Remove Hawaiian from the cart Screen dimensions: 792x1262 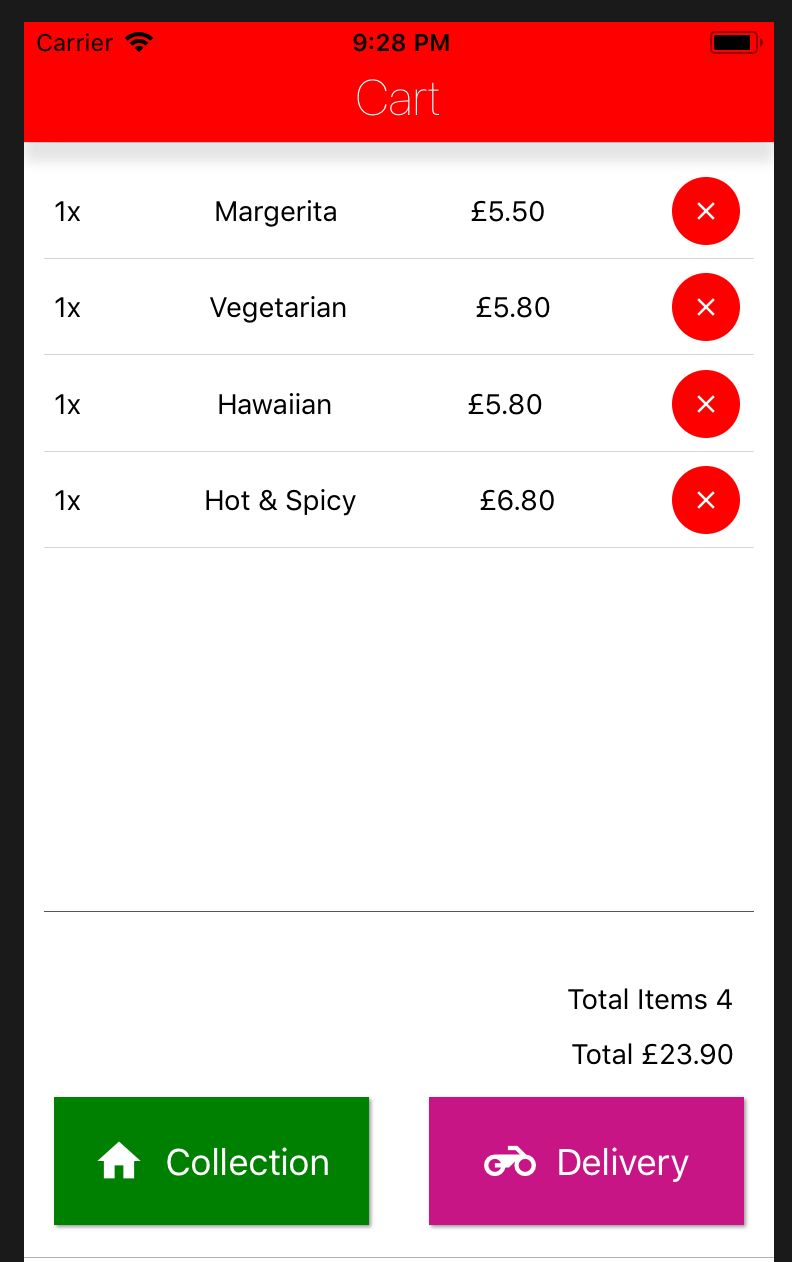point(705,404)
